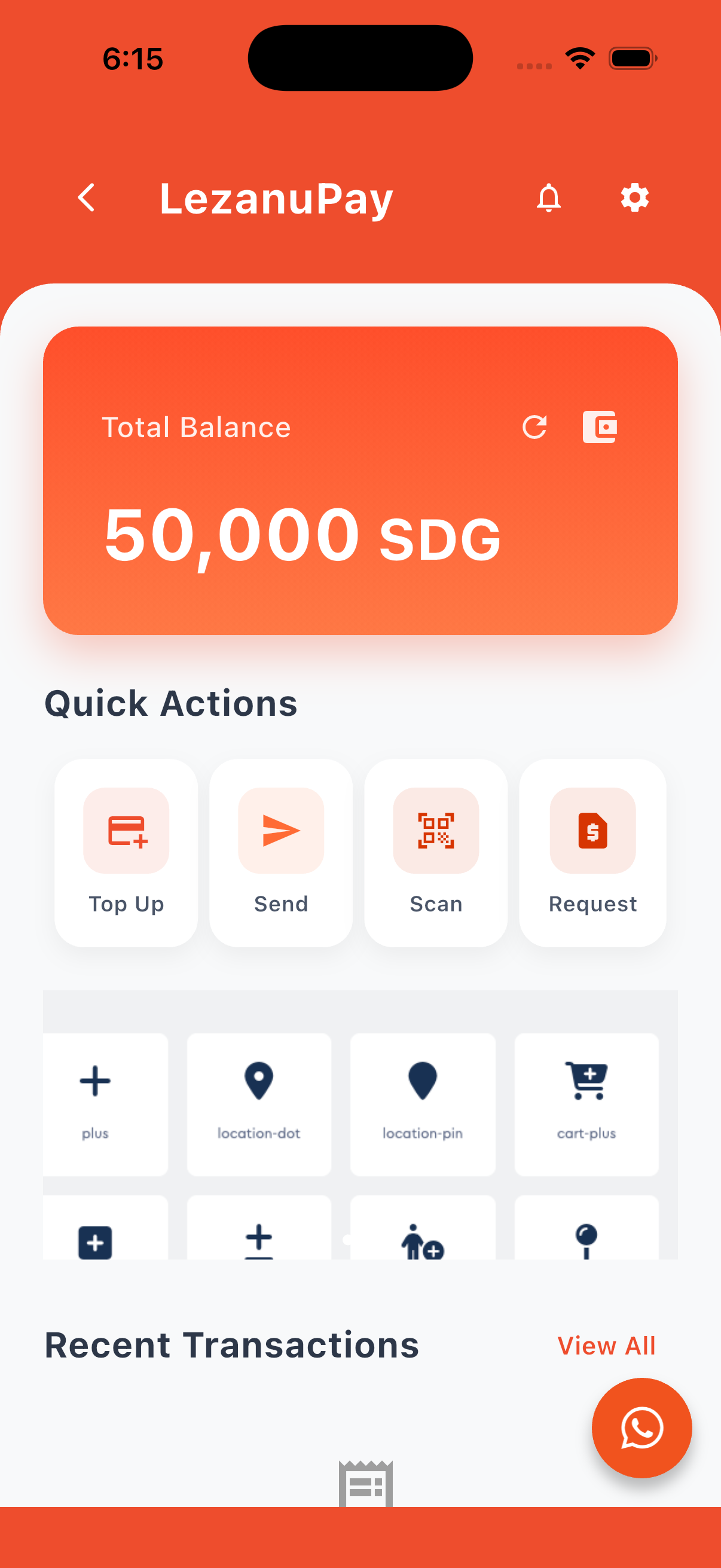The height and width of the screenshot is (1568, 721).
Task: Select the location-pin icon
Action: [x=422, y=1082]
